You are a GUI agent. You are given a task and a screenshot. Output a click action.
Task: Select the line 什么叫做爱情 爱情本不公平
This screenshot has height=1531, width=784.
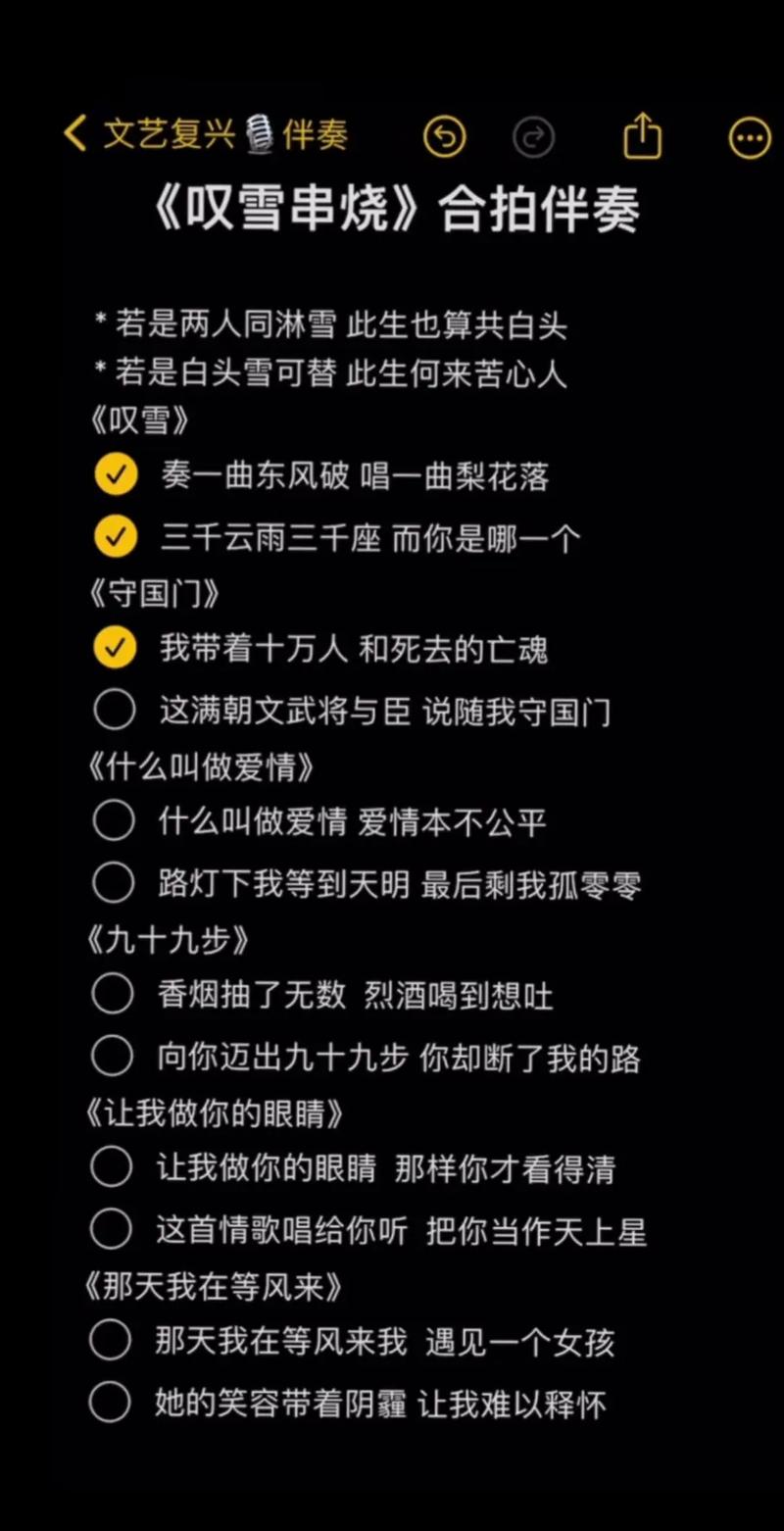[114, 821]
